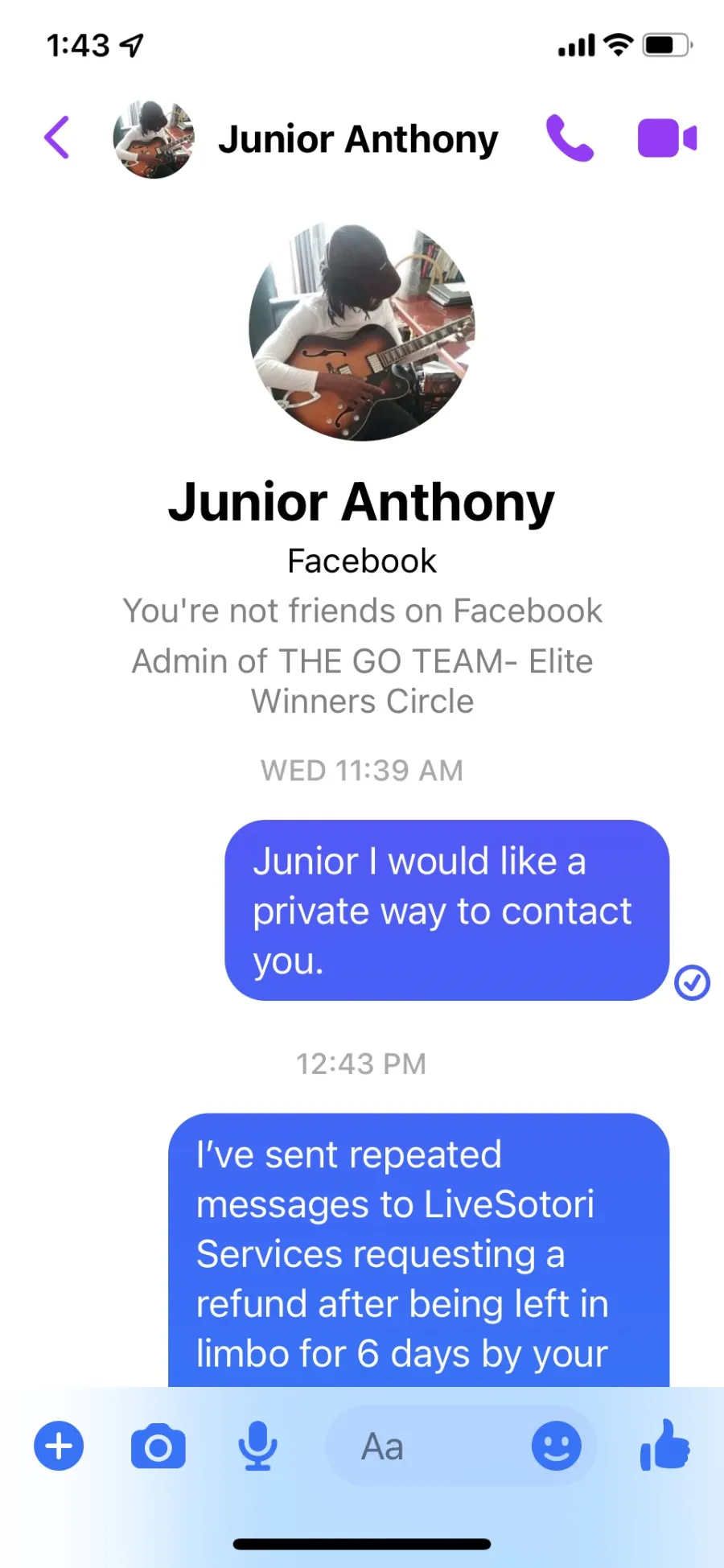Open the plus menu for more actions
This screenshot has width=724, height=1568.
pos(59,1446)
